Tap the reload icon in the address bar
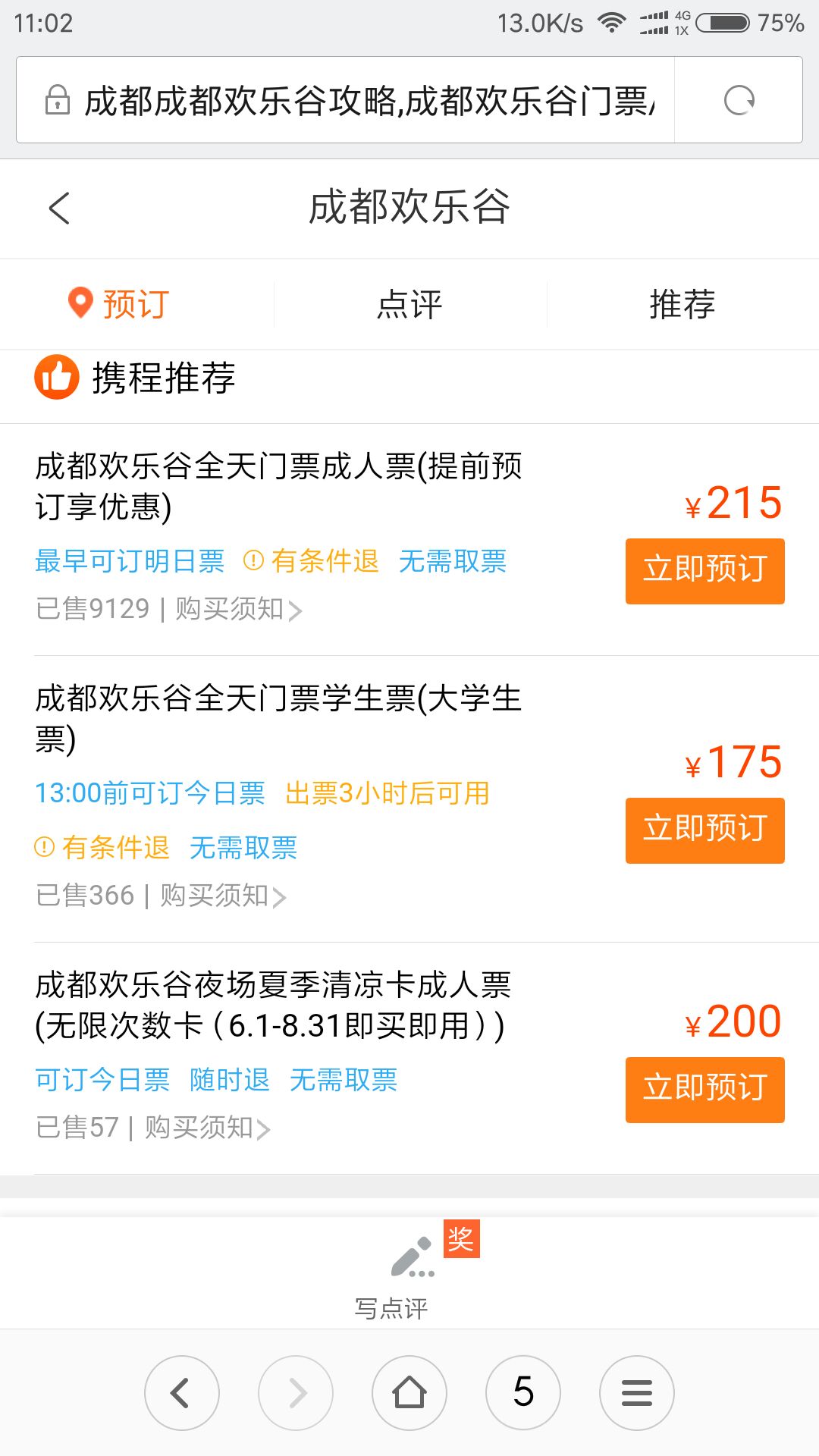Screen dimensions: 819x1456 coord(739,100)
